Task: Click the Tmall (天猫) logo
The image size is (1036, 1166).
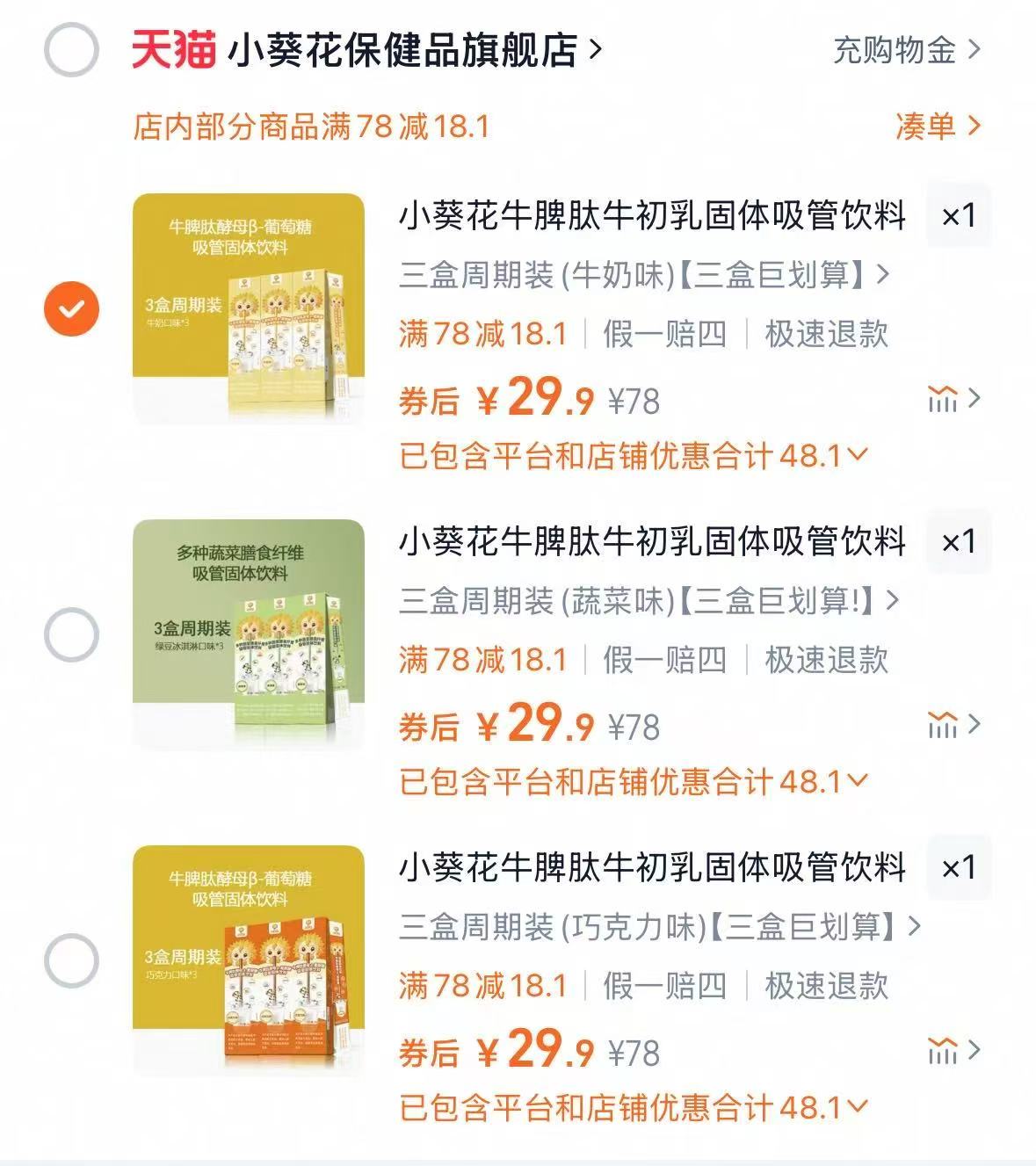Action: [169, 51]
